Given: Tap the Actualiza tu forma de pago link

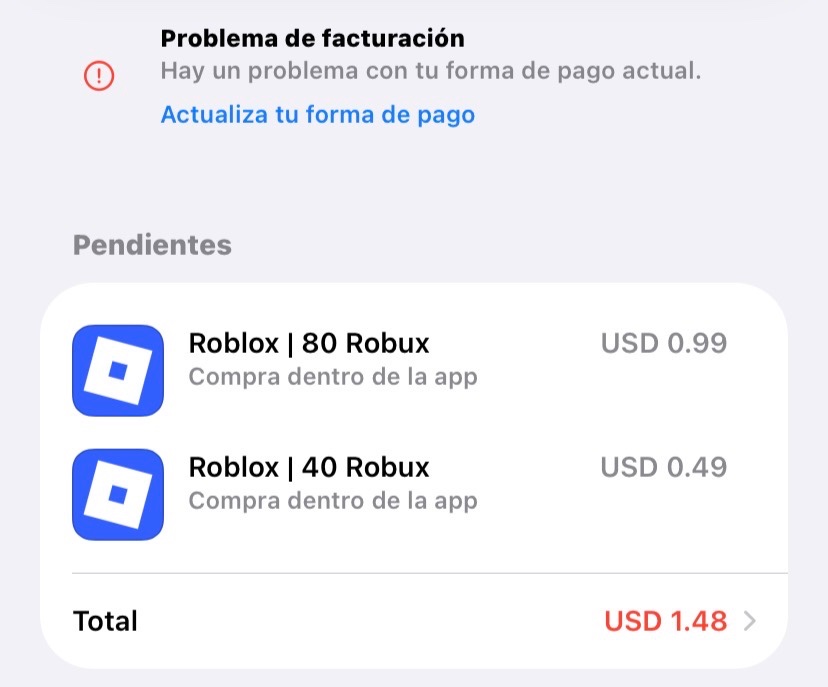Looking at the screenshot, I should coord(317,115).
